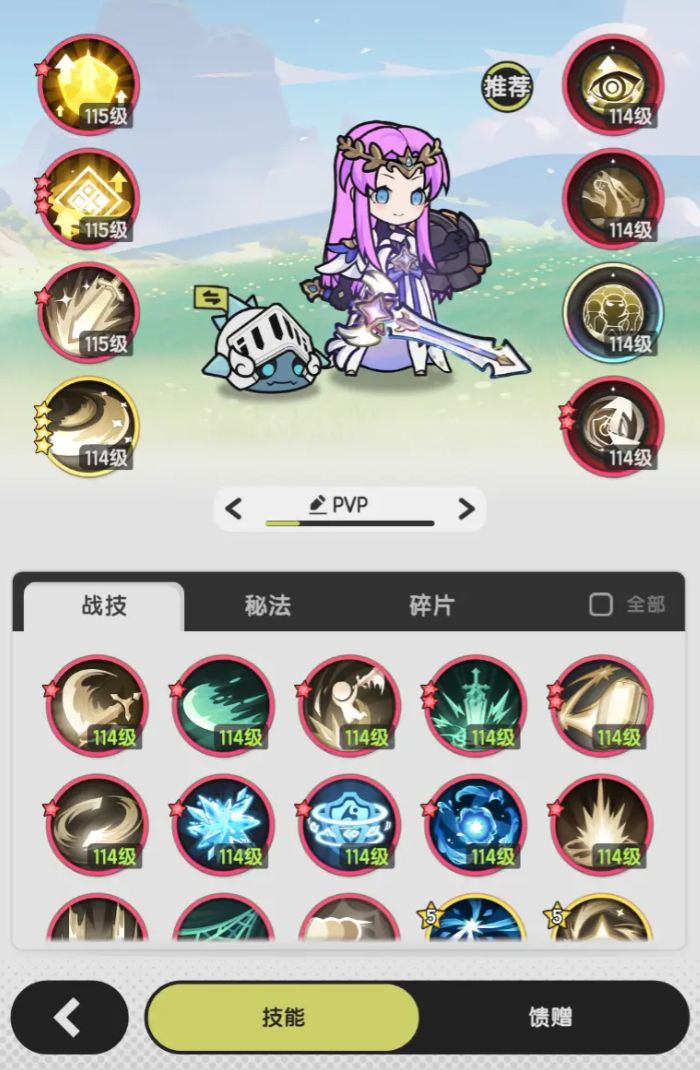Select the equipped golden crystal skill slot

tap(88, 84)
